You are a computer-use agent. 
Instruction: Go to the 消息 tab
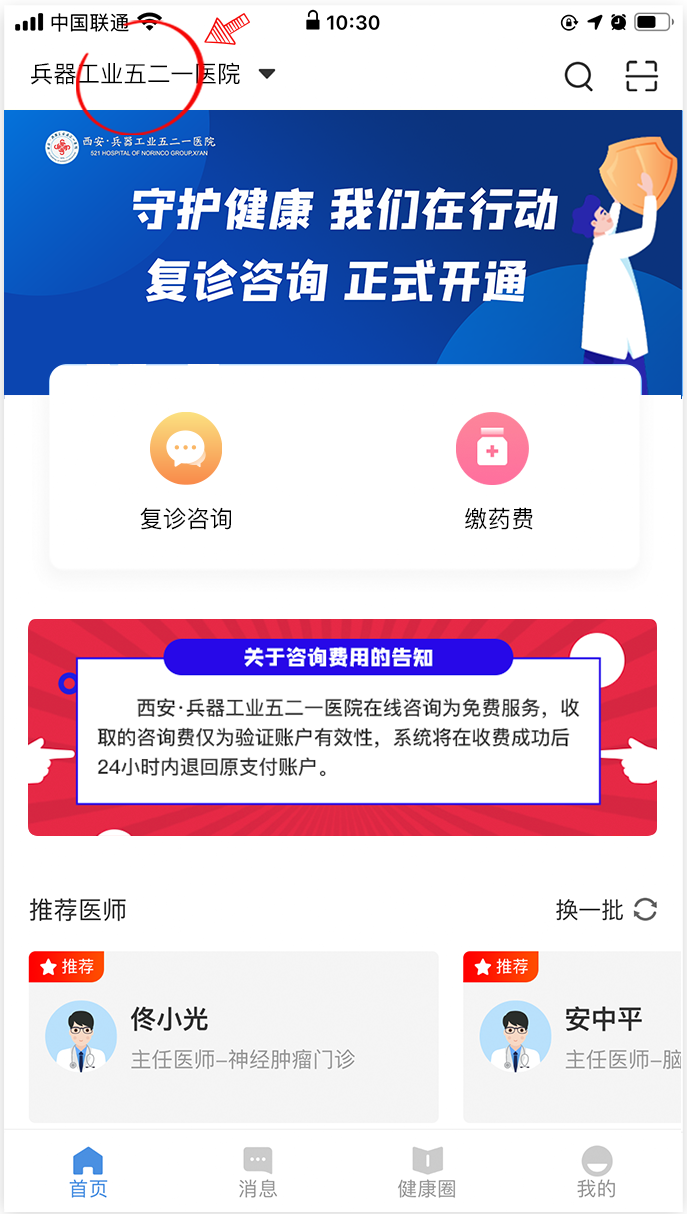coord(258,1173)
